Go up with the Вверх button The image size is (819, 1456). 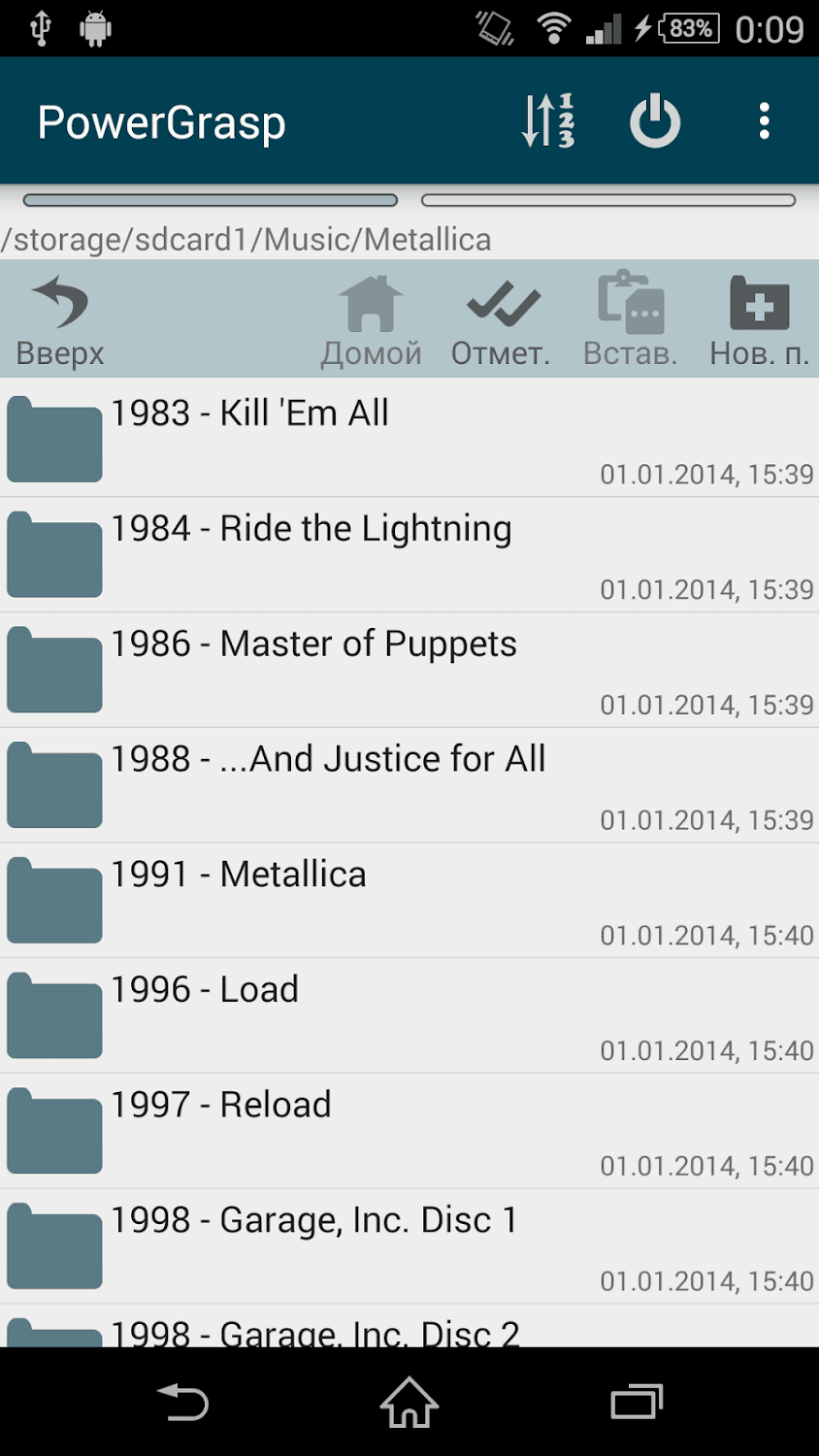click(60, 321)
